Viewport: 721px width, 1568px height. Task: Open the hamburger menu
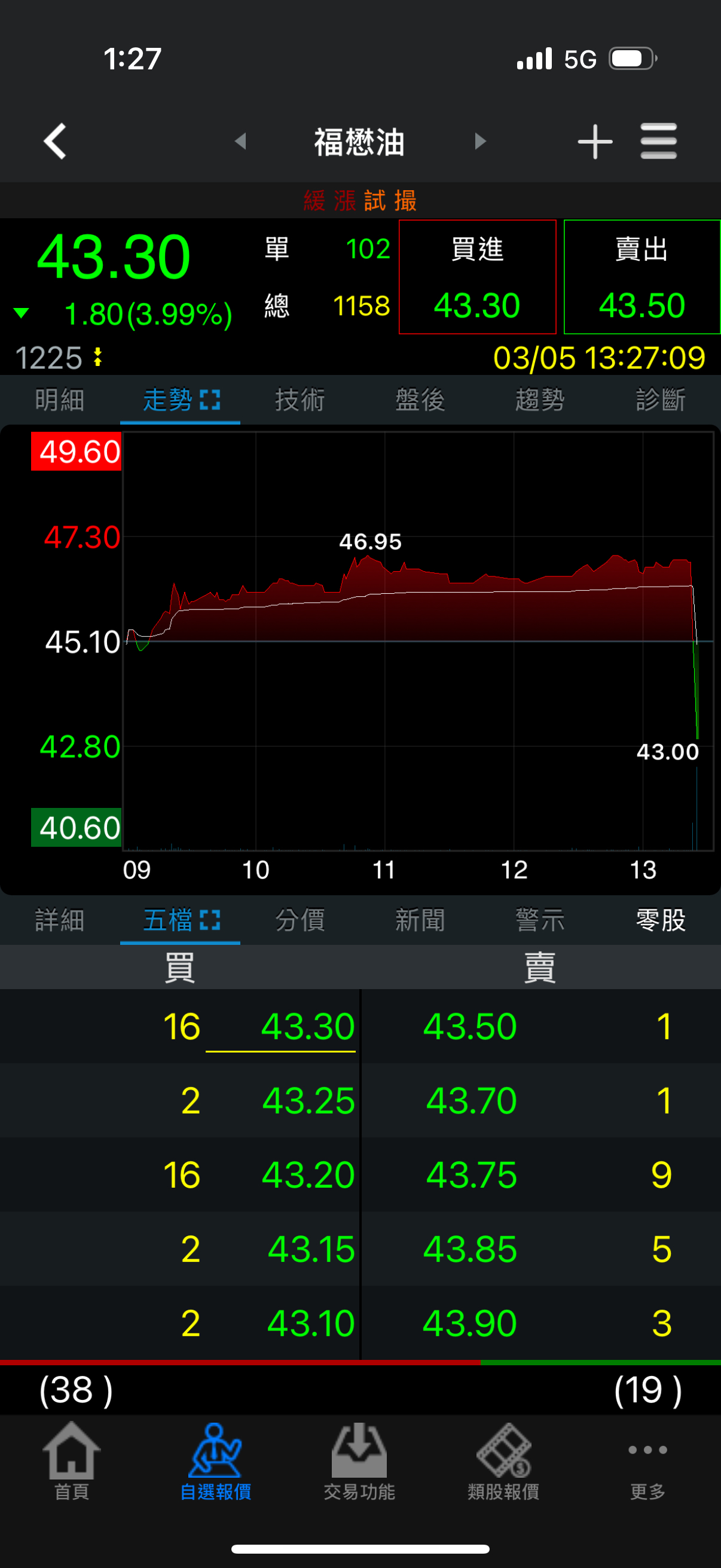click(658, 141)
